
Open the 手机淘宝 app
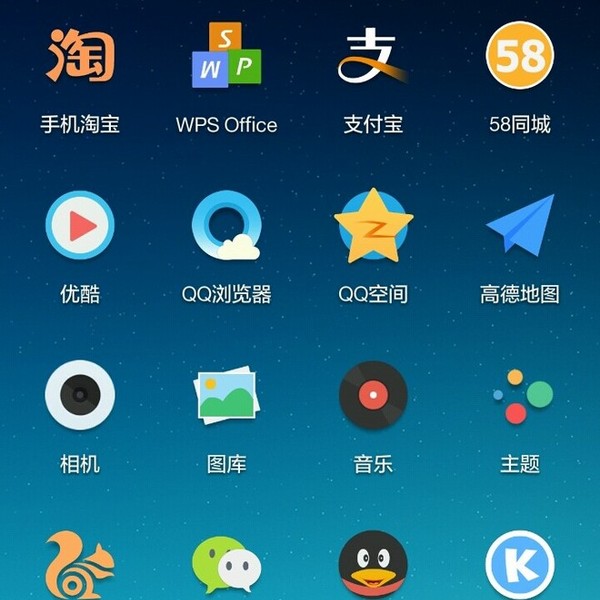[x=80, y=58]
